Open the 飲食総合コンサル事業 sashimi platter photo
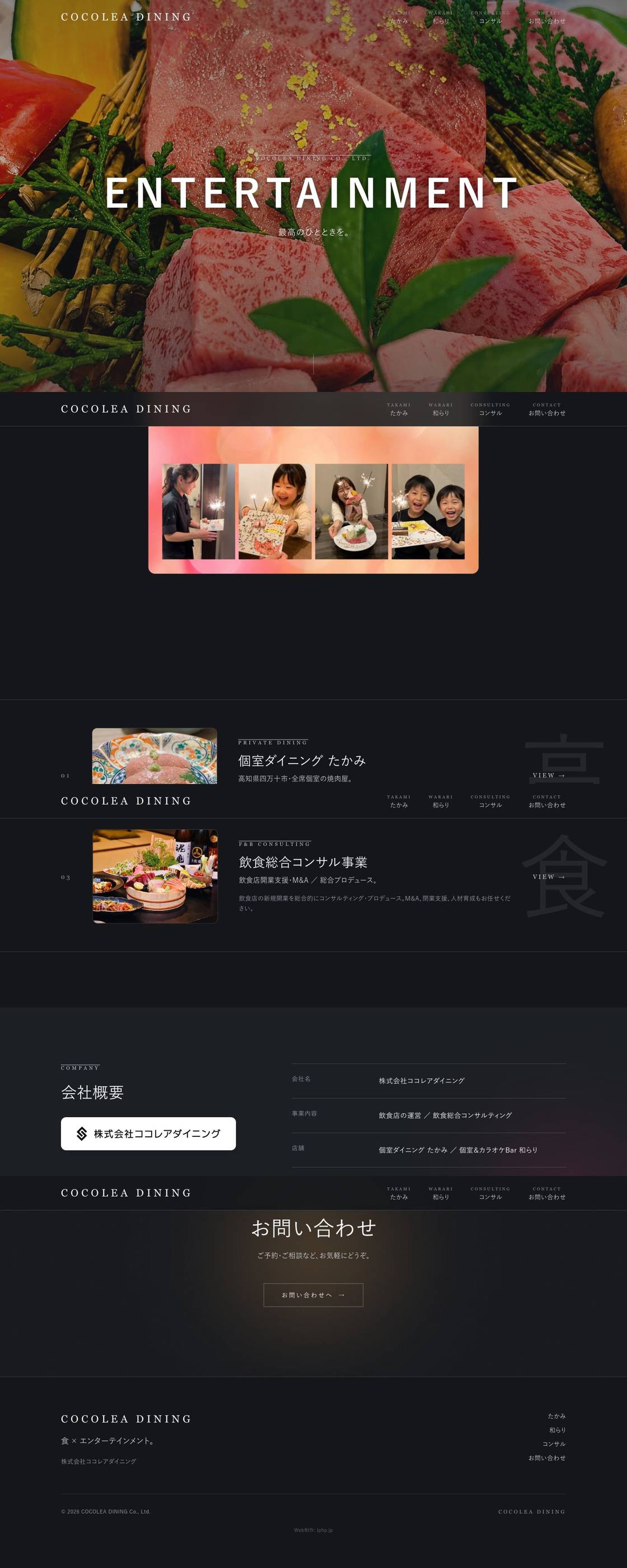Viewport: 627px width, 1568px height. pyautogui.click(x=155, y=876)
